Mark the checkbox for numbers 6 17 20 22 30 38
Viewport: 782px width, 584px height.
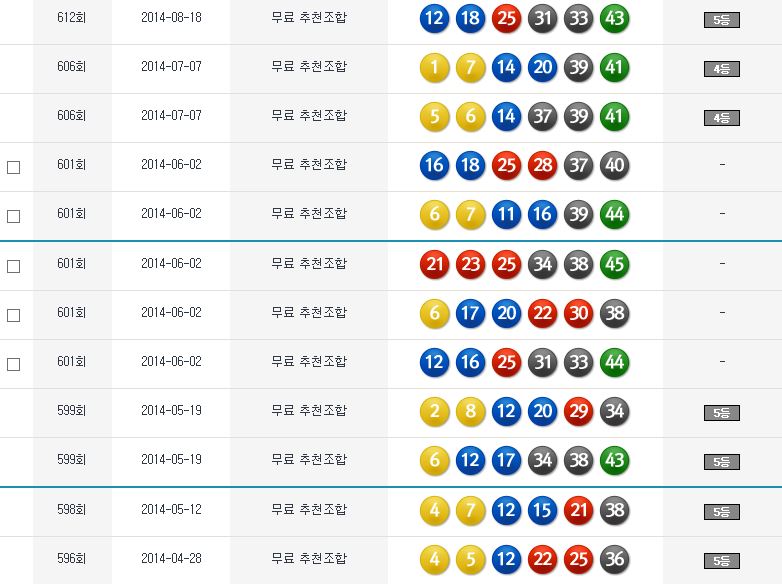click(x=14, y=315)
